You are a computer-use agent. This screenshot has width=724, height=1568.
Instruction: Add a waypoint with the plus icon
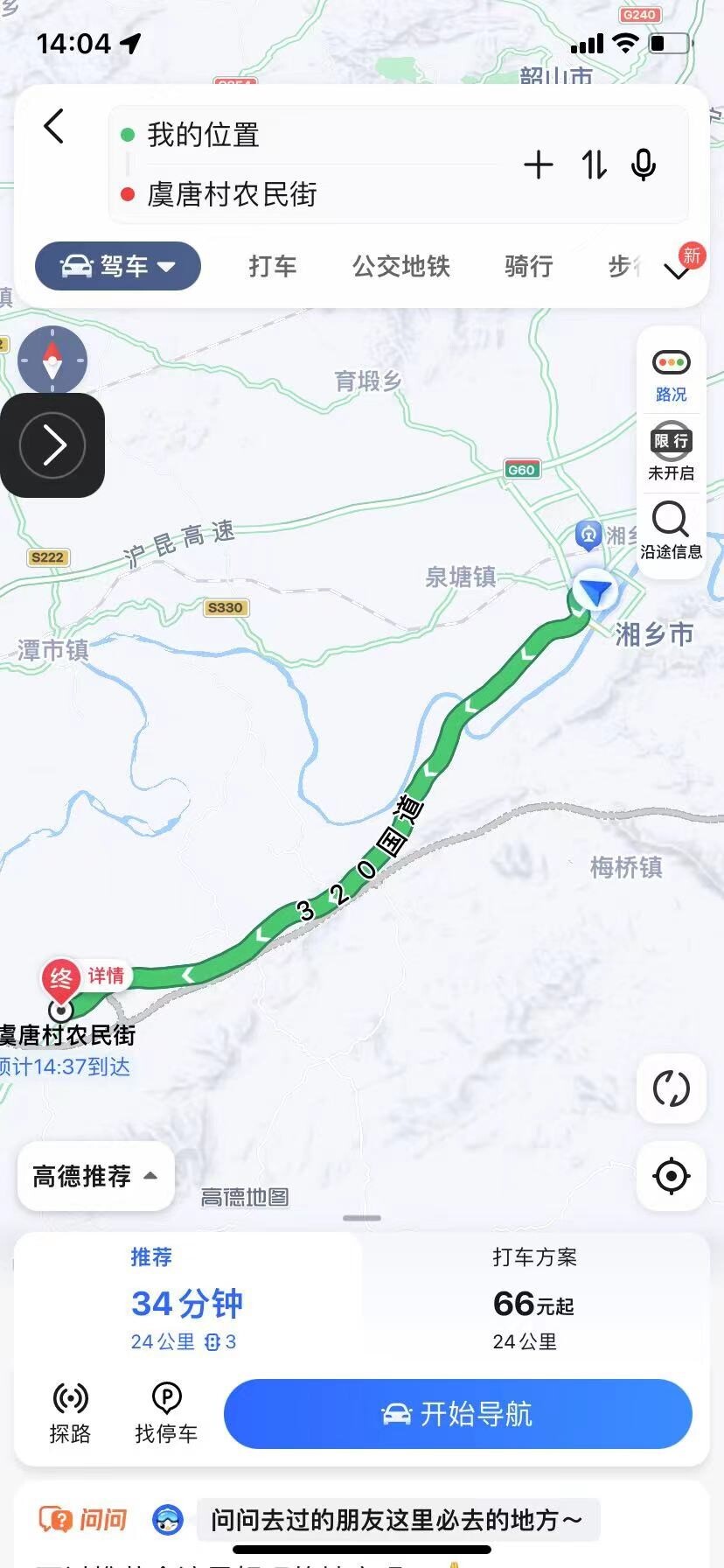tap(539, 164)
